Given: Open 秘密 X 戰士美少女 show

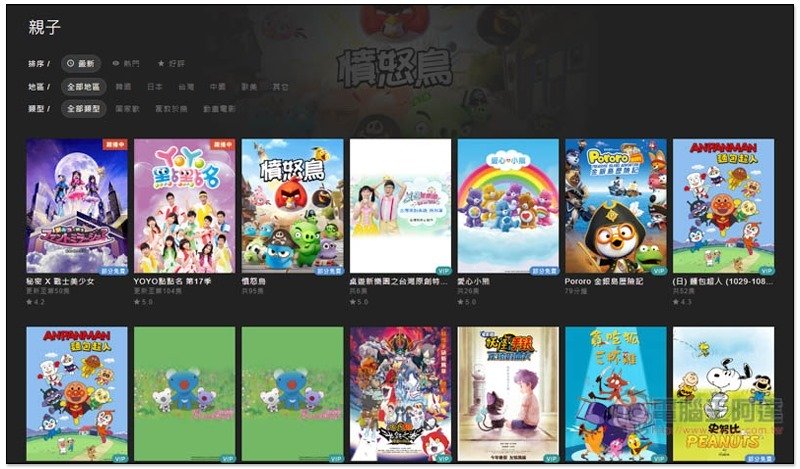Looking at the screenshot, I should tap(77, 206).
